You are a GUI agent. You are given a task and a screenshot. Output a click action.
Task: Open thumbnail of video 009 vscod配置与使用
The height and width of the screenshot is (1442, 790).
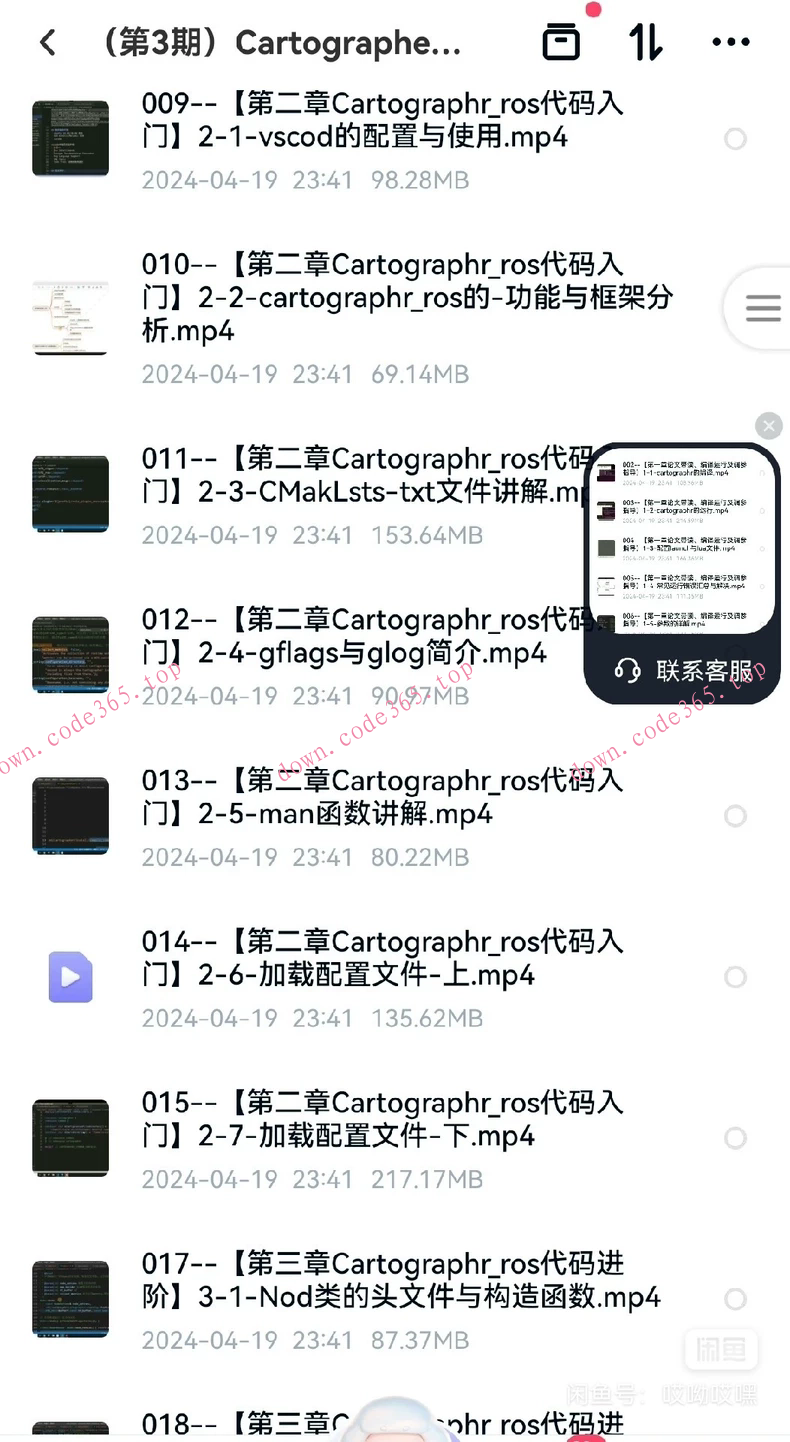tap(70, 138)
